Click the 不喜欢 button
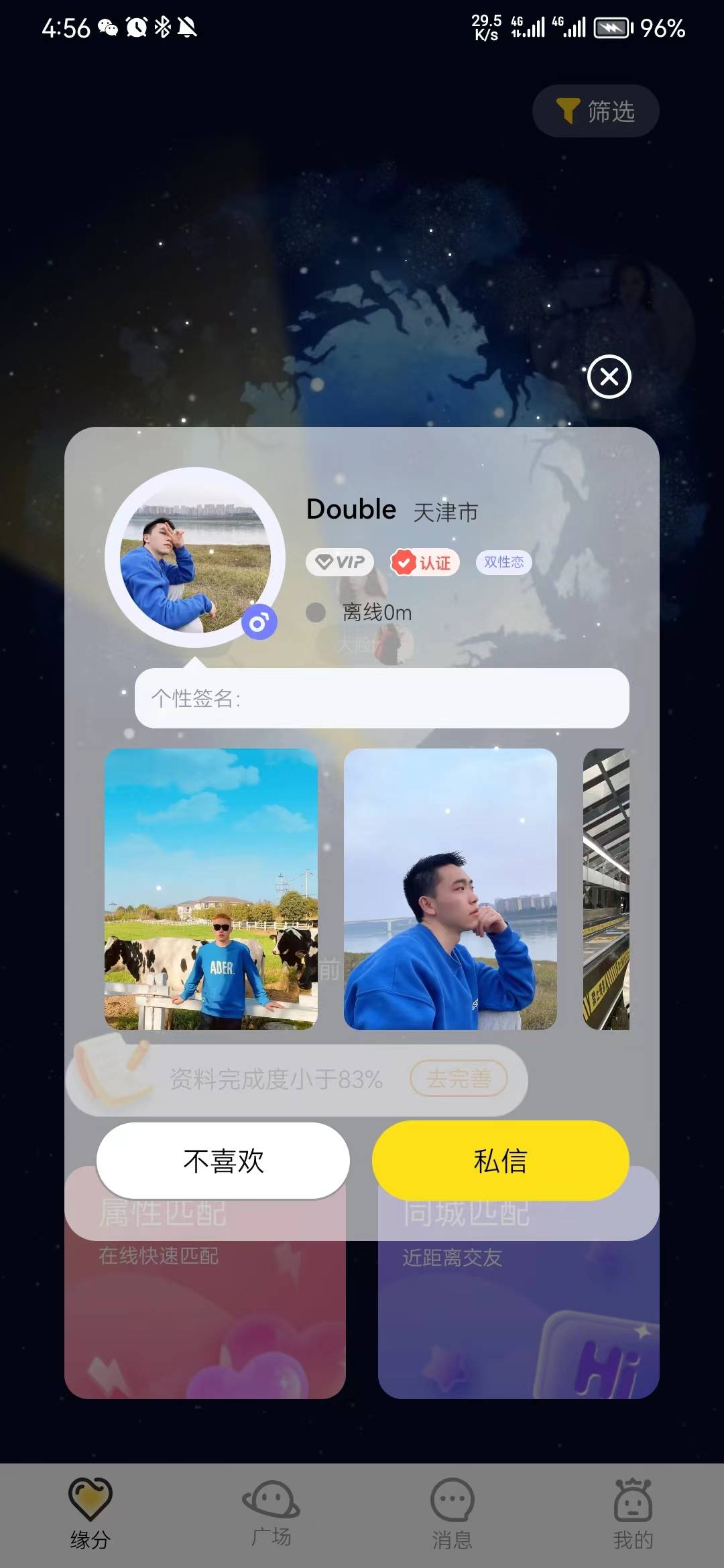This screenshot has height=1568, width=724. [x=222, y=1160]
